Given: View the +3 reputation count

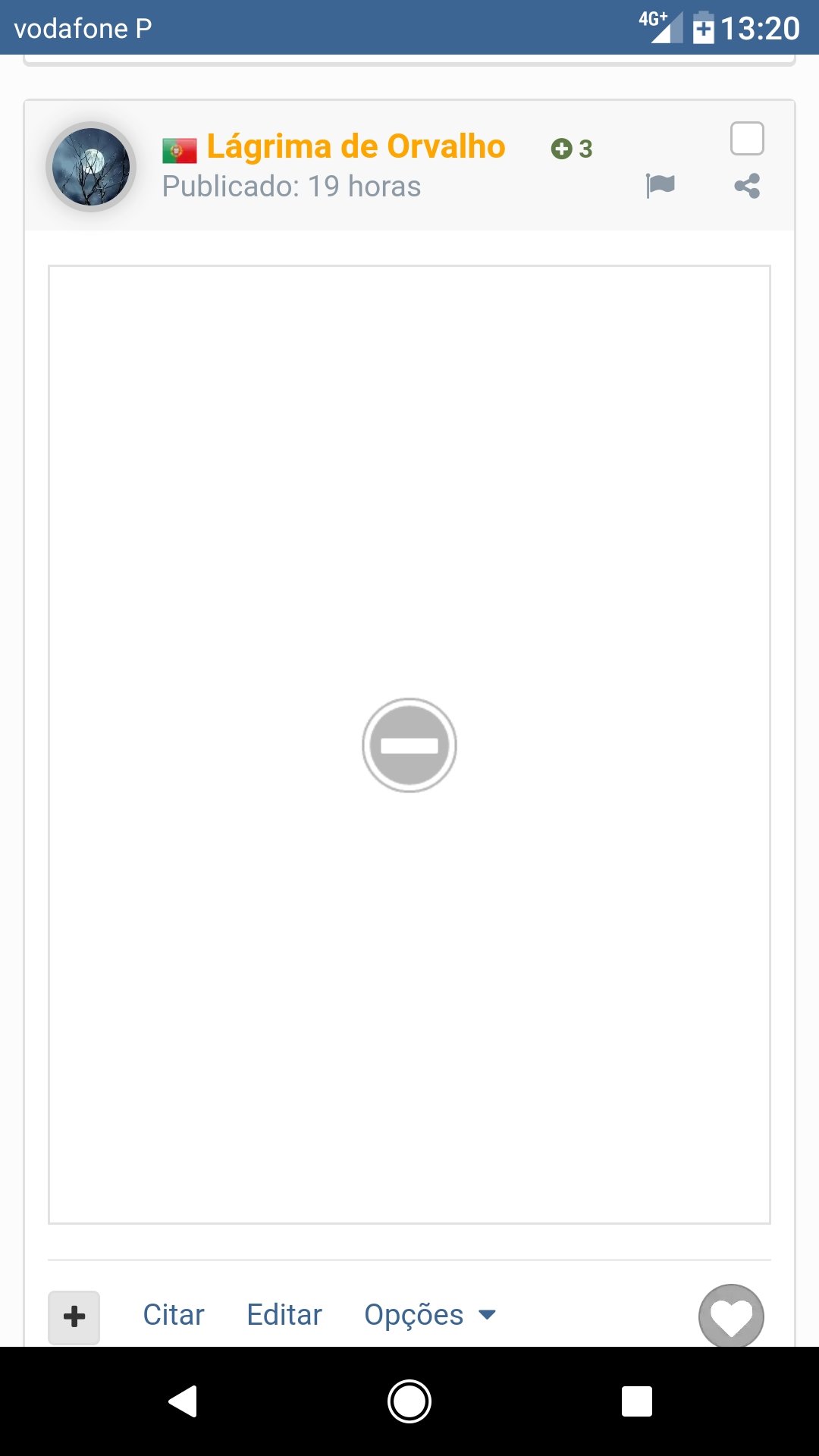Looking at the screenshot, I should pos(573,149).
